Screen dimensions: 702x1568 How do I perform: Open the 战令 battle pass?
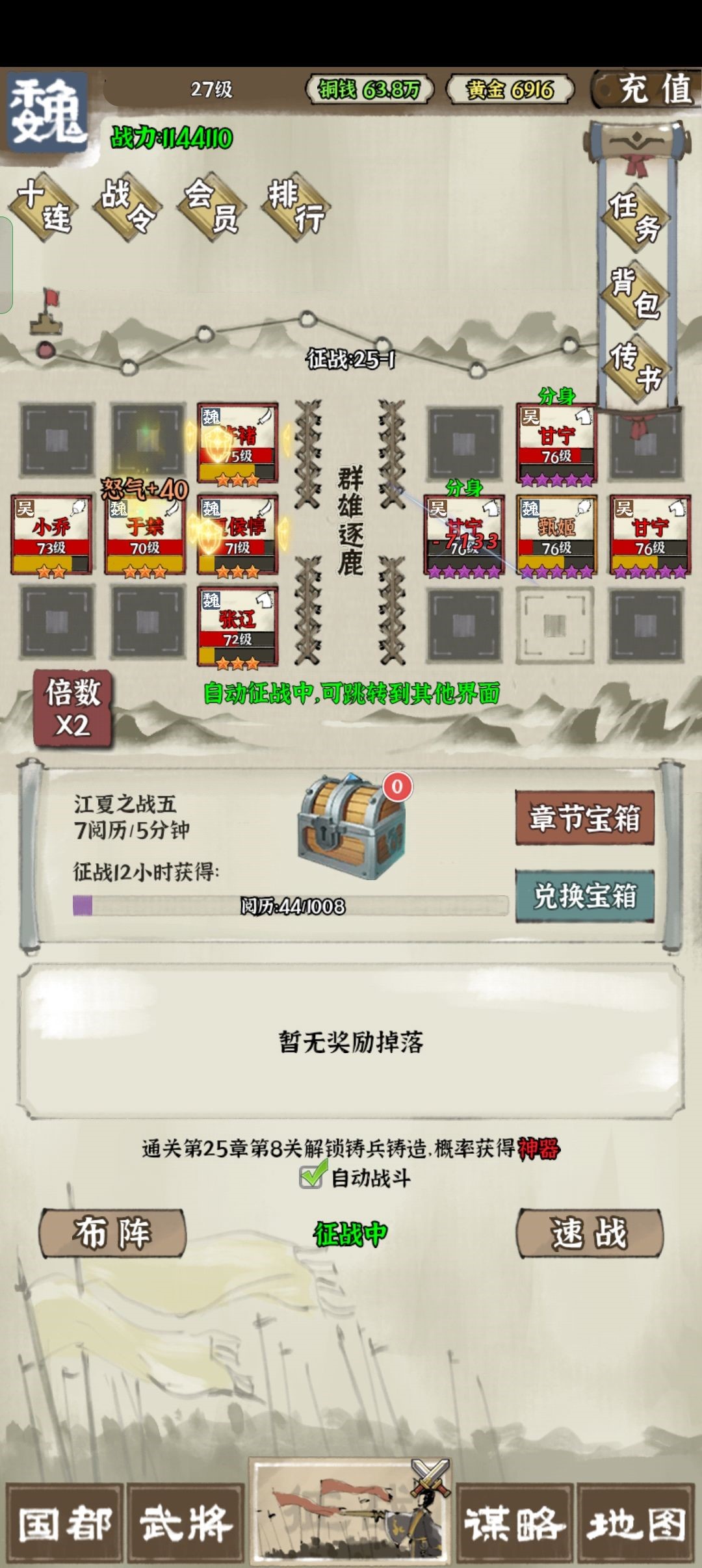tap(127, 205)
